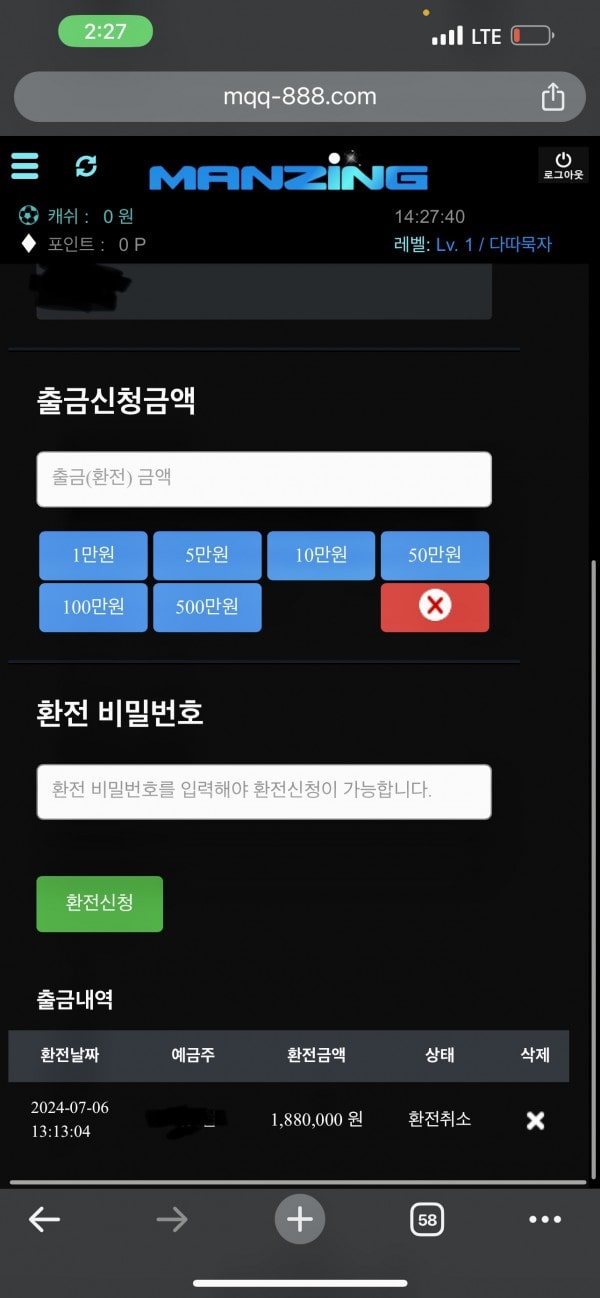Image resolution: width=600 pixels, height=1298 pixels.
Task: Clear the amount with the red X button
Action: click(x=435, y=608)
